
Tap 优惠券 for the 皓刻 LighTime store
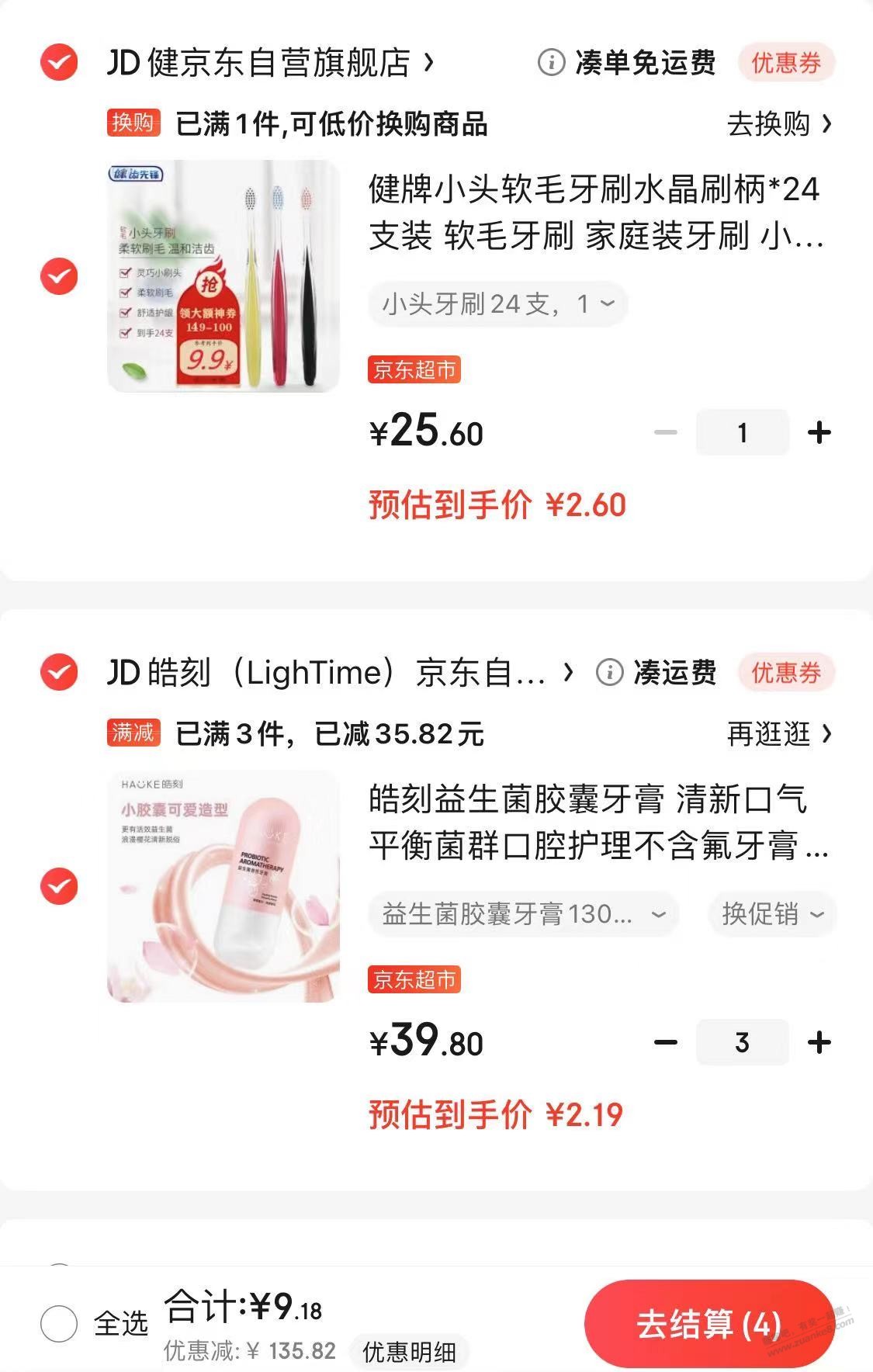786,672
